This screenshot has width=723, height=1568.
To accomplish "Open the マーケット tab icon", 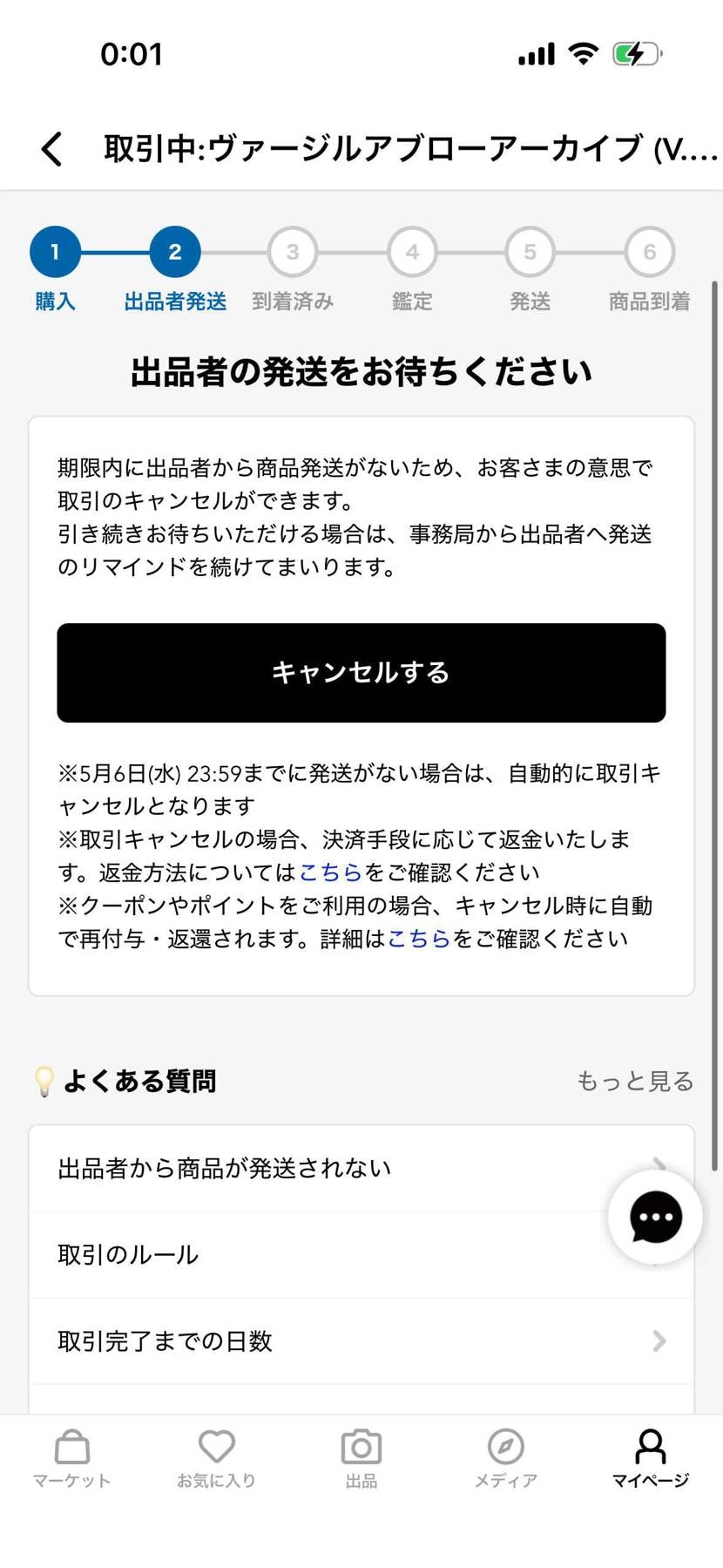I will click(71, 1447).
